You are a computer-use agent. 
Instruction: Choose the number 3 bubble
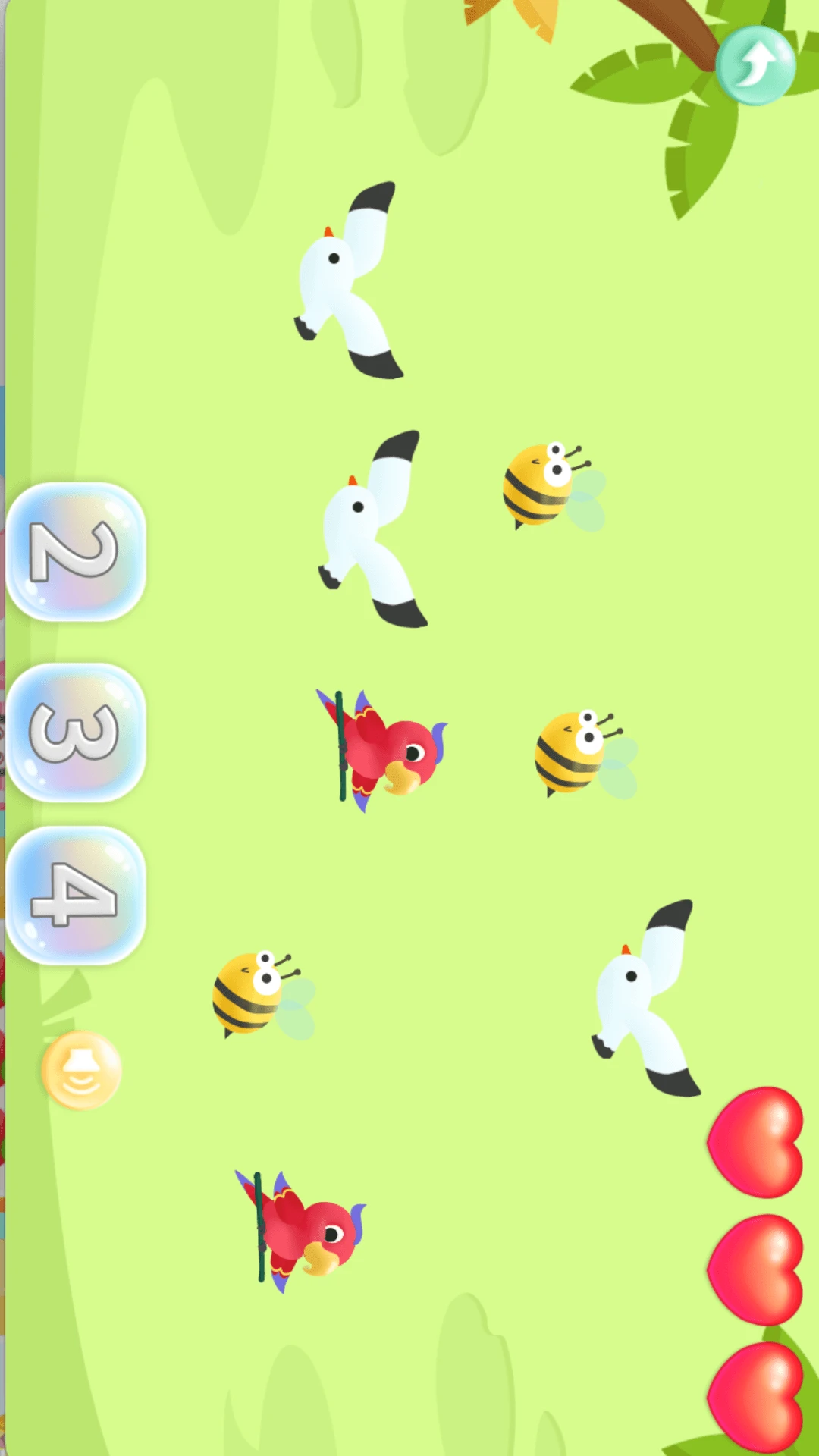[x=76, y=733]
